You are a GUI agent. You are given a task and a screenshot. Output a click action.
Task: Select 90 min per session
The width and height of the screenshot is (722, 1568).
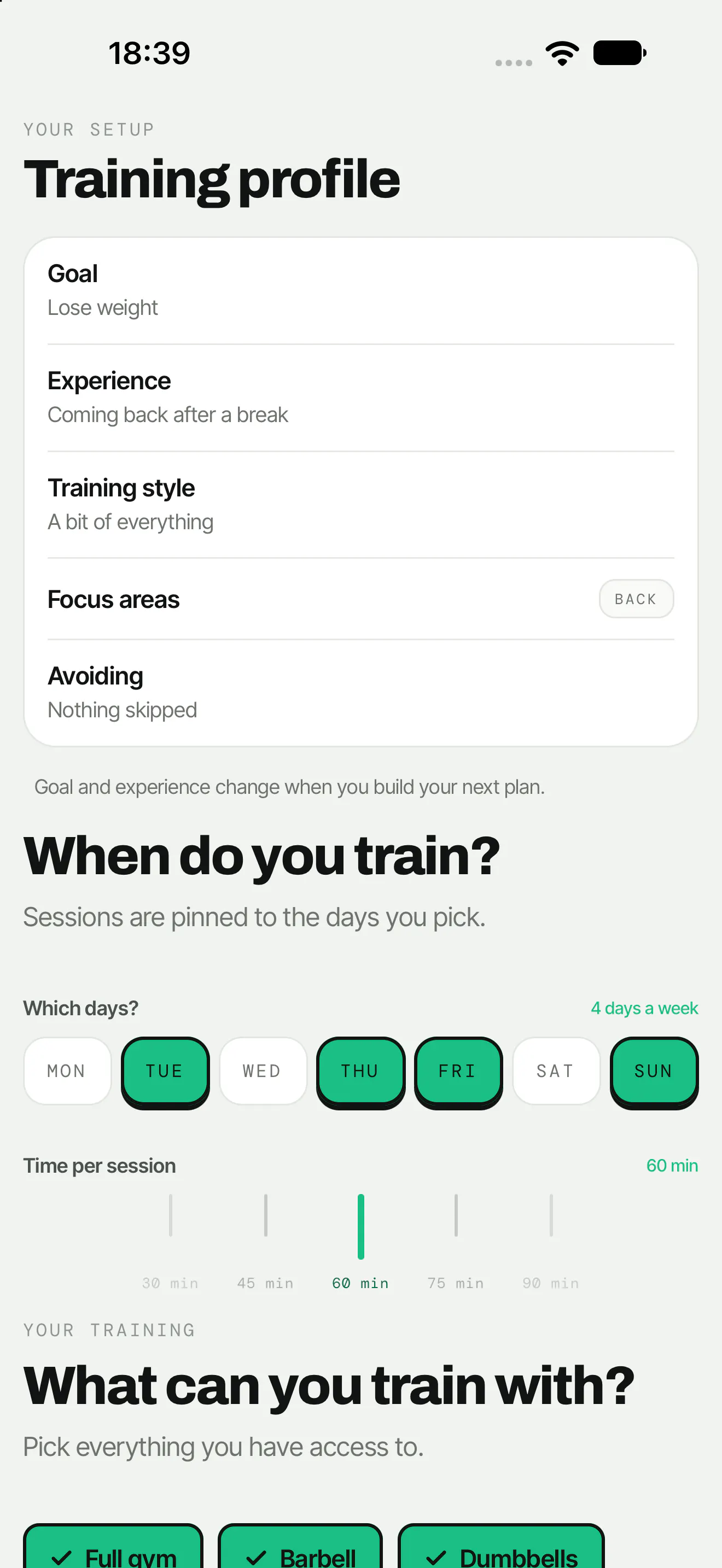[x=551, y=1242]
